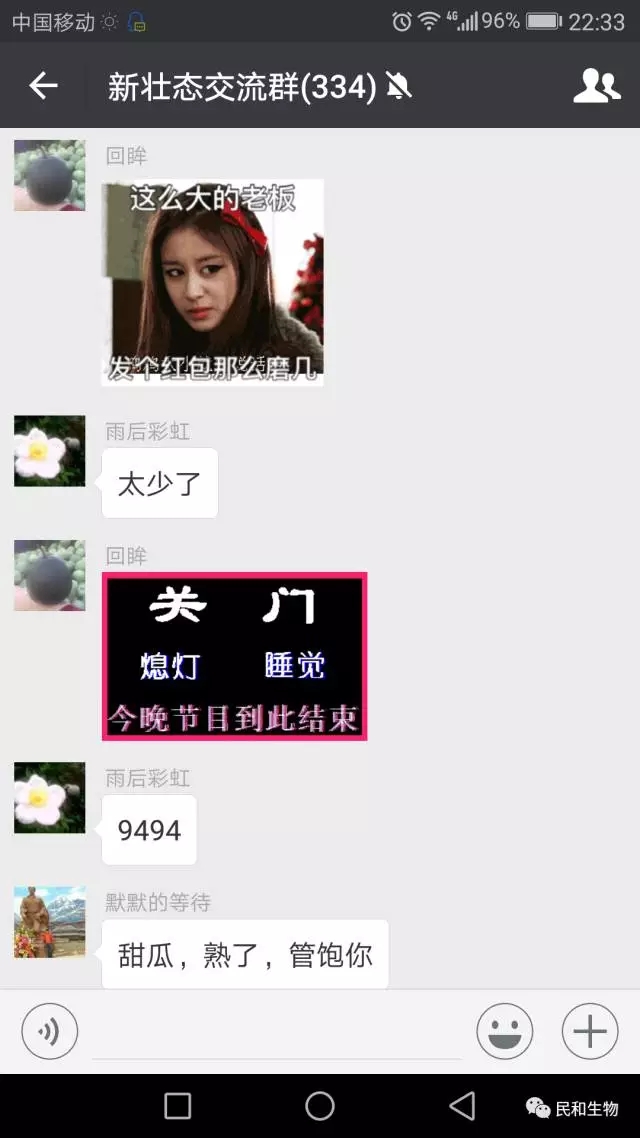
Task: Open the 关门熄灯睡觉 sticker image
Action: (x=235, y=656)
